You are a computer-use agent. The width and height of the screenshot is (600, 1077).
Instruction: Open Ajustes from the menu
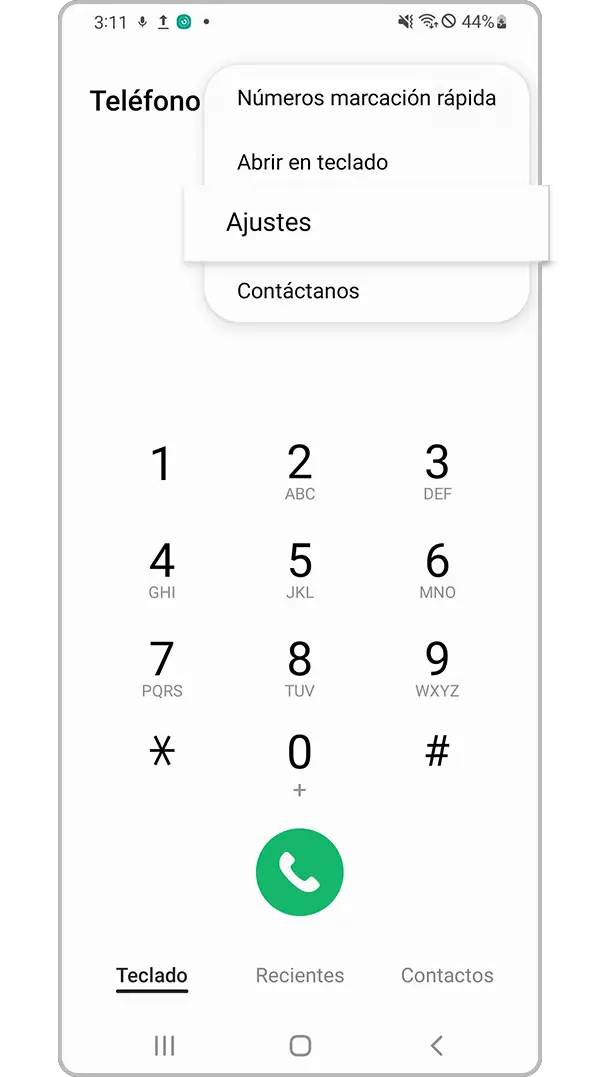coord(367,223)
